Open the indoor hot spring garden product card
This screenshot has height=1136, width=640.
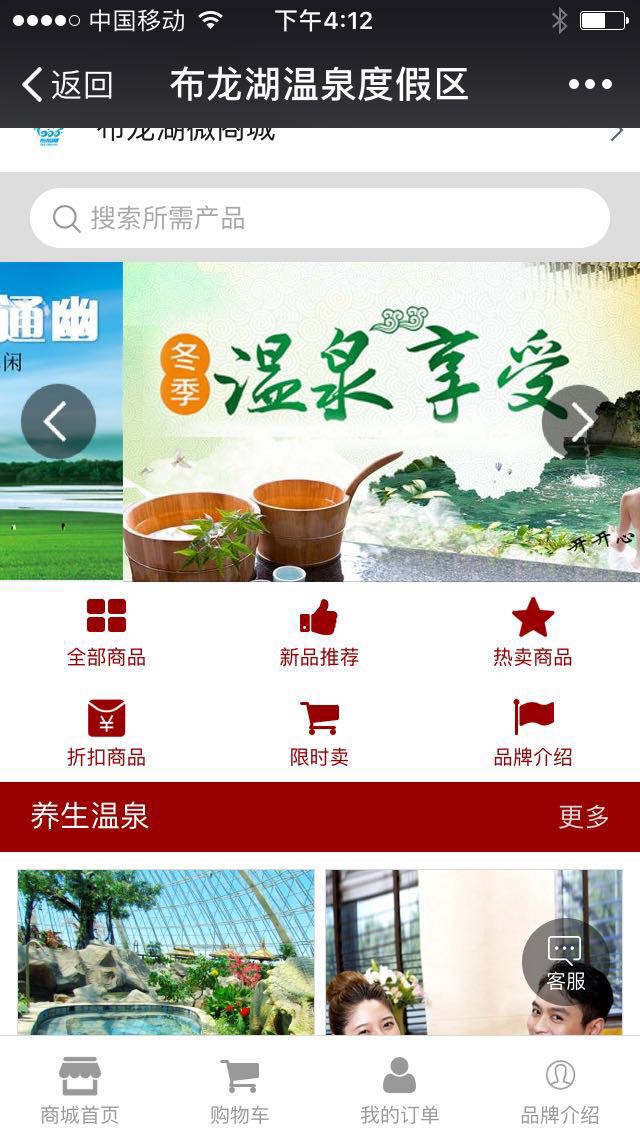(166, 950)
